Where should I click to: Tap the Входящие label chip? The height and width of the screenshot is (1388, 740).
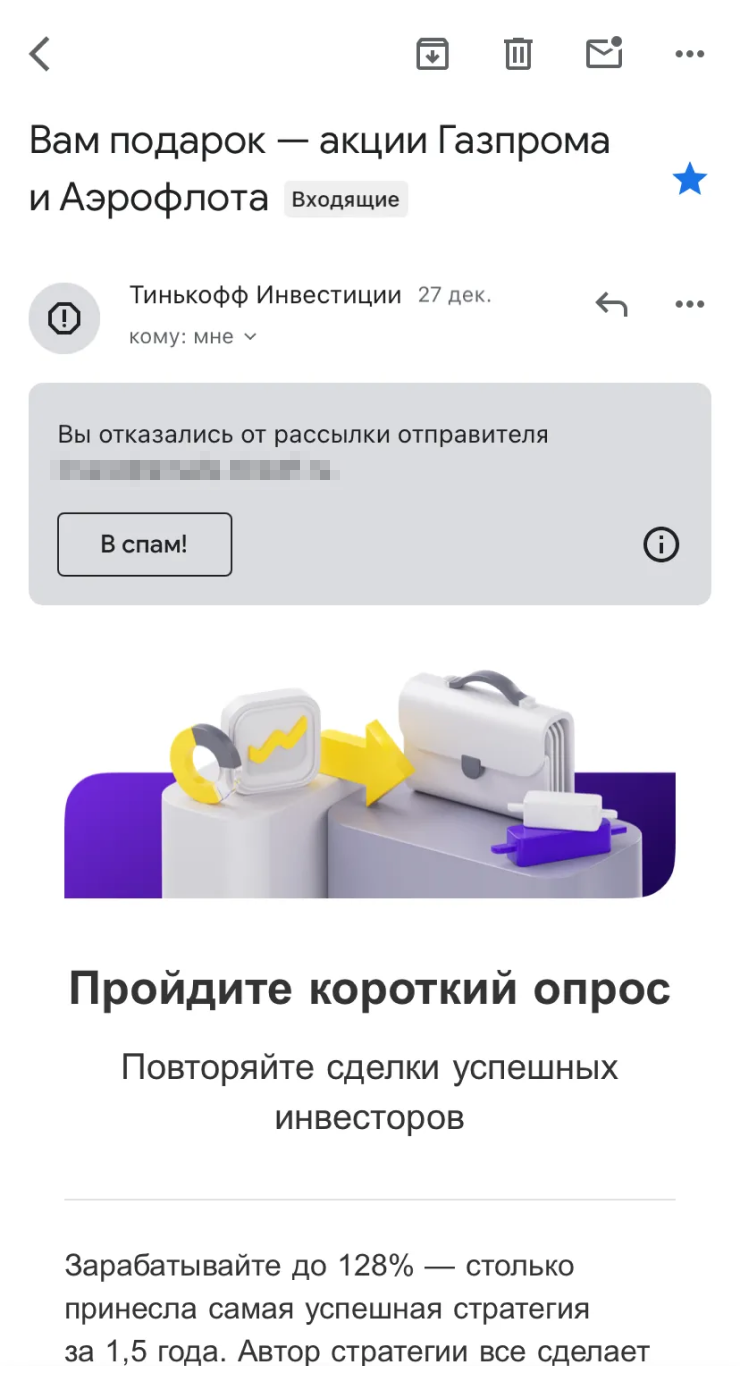[x=346, y=199]
